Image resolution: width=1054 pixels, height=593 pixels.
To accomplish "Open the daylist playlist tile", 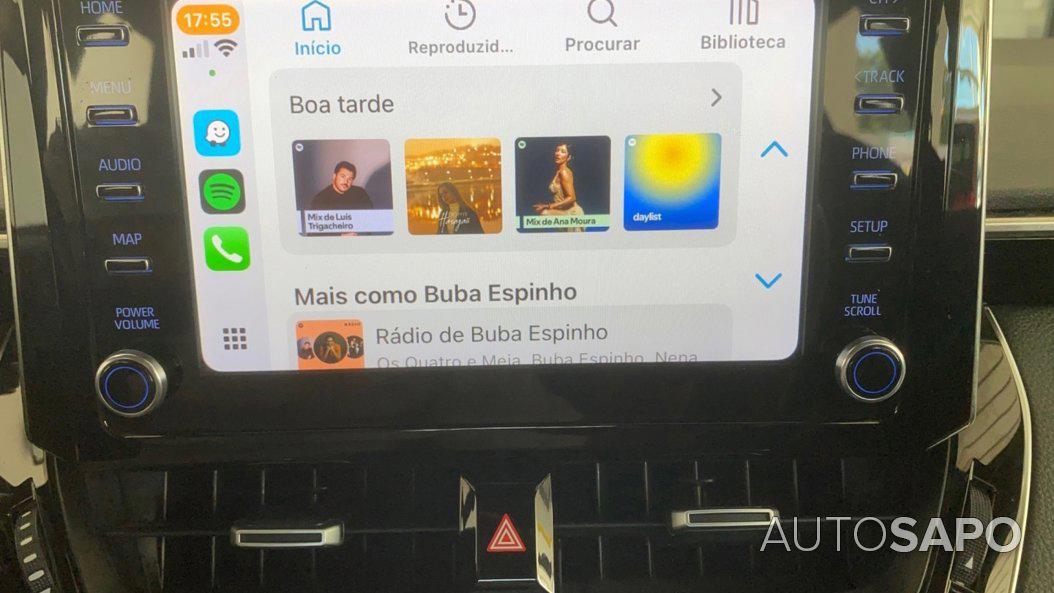I will click(672, 182).
